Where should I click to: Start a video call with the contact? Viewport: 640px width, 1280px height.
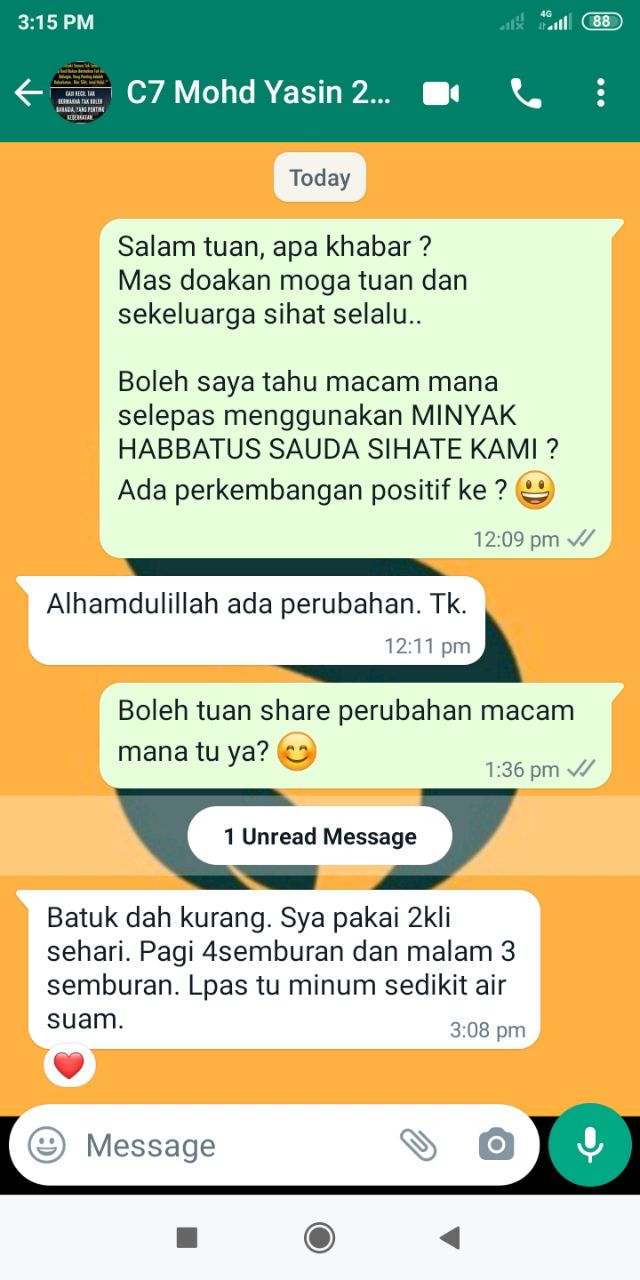tap(440, 93)
